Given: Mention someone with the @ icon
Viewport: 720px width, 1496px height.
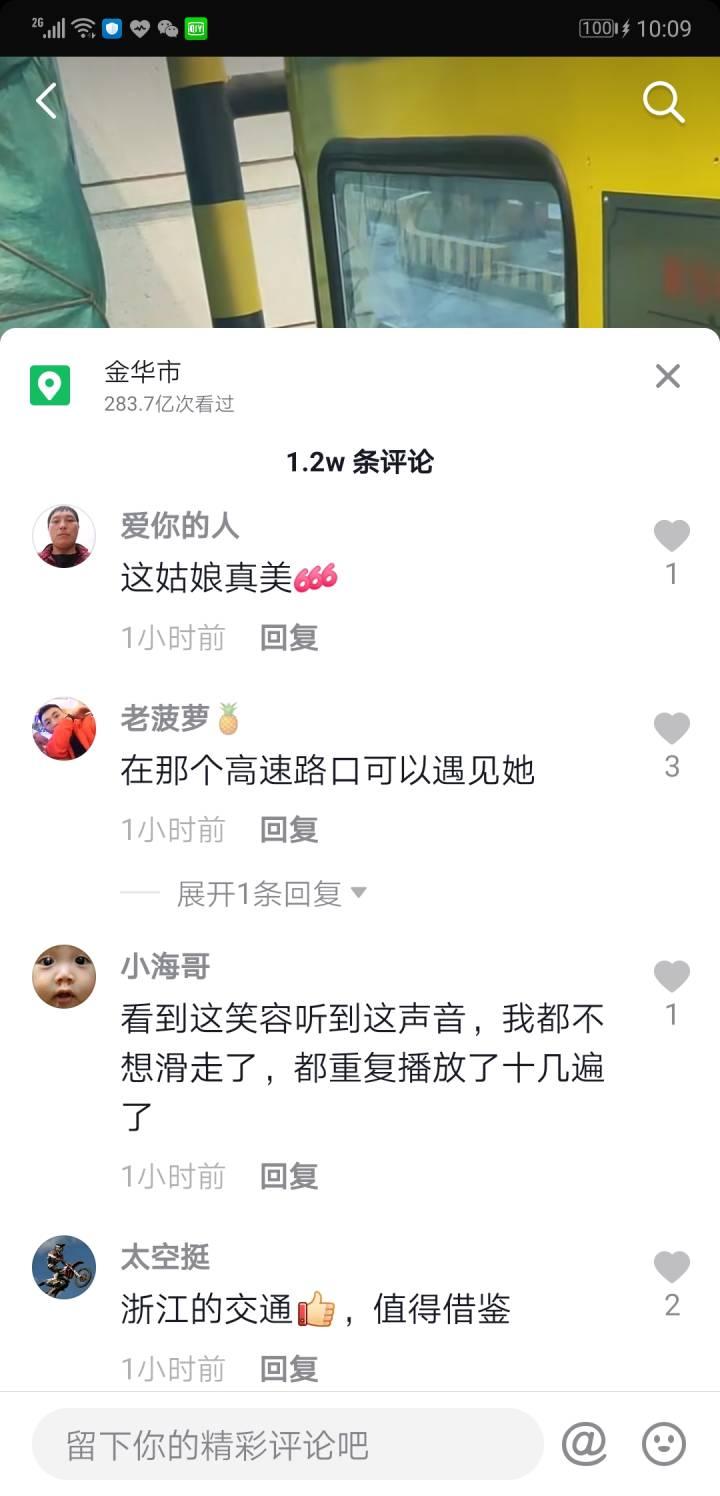Looking at the screenshot, I should tap(585, 1444).
